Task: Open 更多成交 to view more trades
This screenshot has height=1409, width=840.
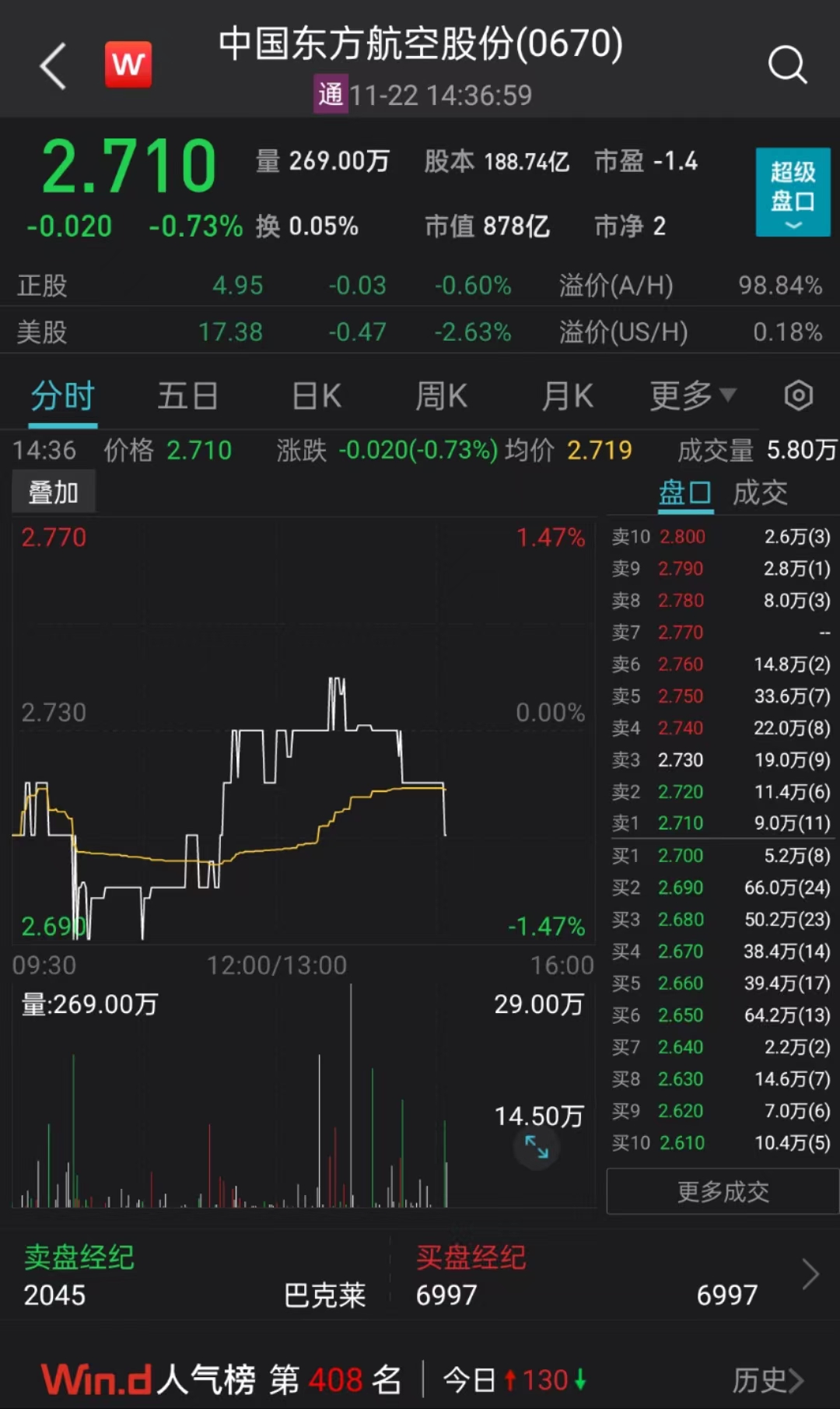Action: coord(723,1191)
